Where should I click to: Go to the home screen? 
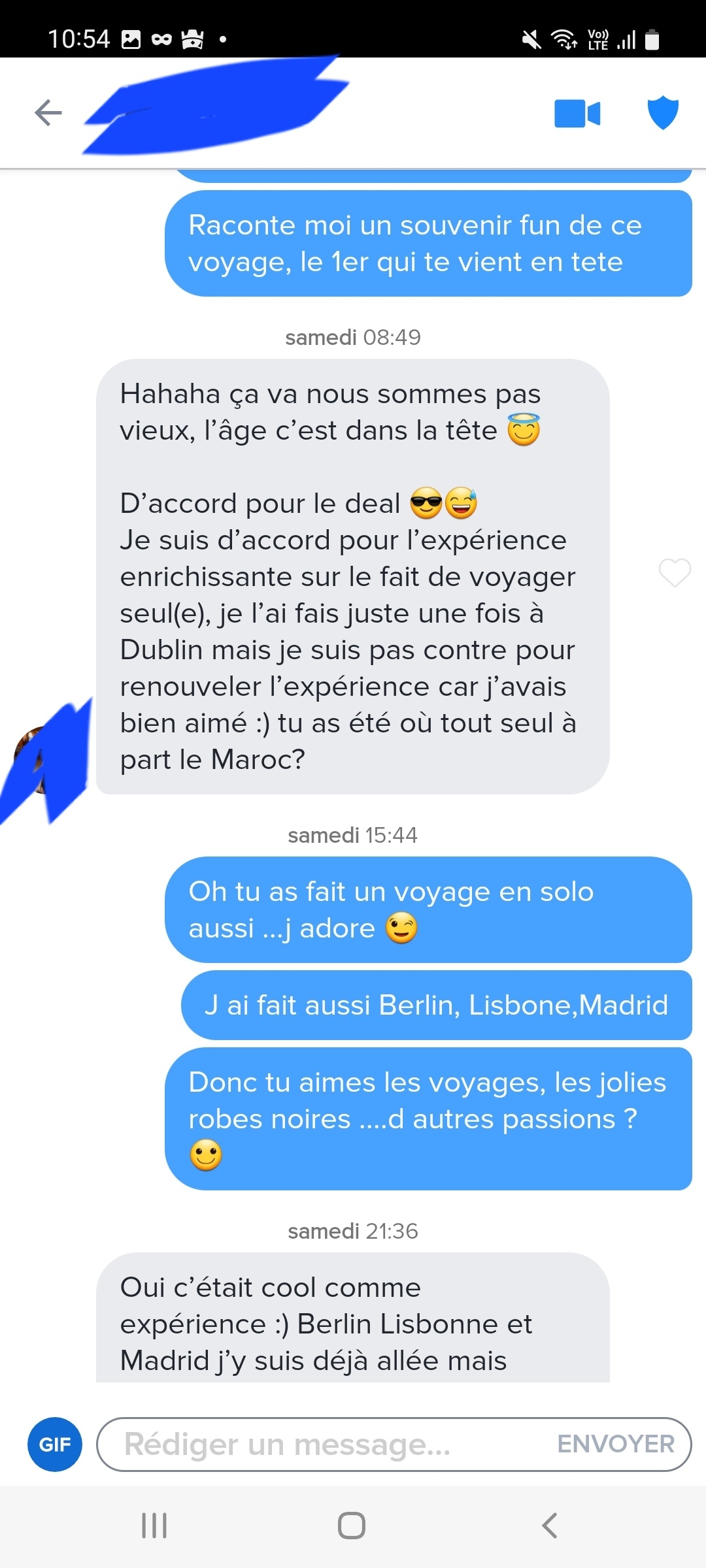[x=352, y=1526]
